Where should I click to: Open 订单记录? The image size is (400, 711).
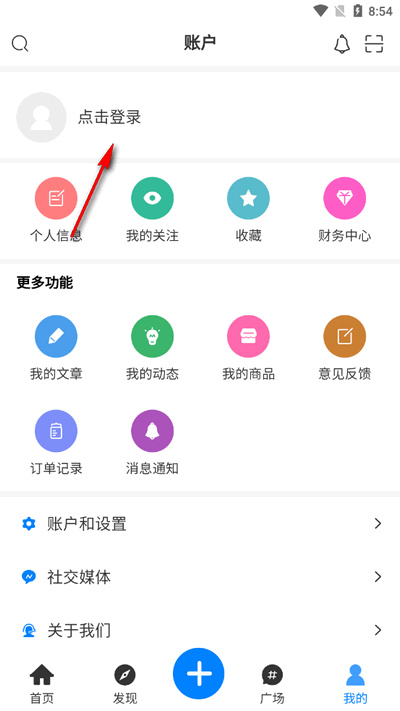click(x=56, y=442)
